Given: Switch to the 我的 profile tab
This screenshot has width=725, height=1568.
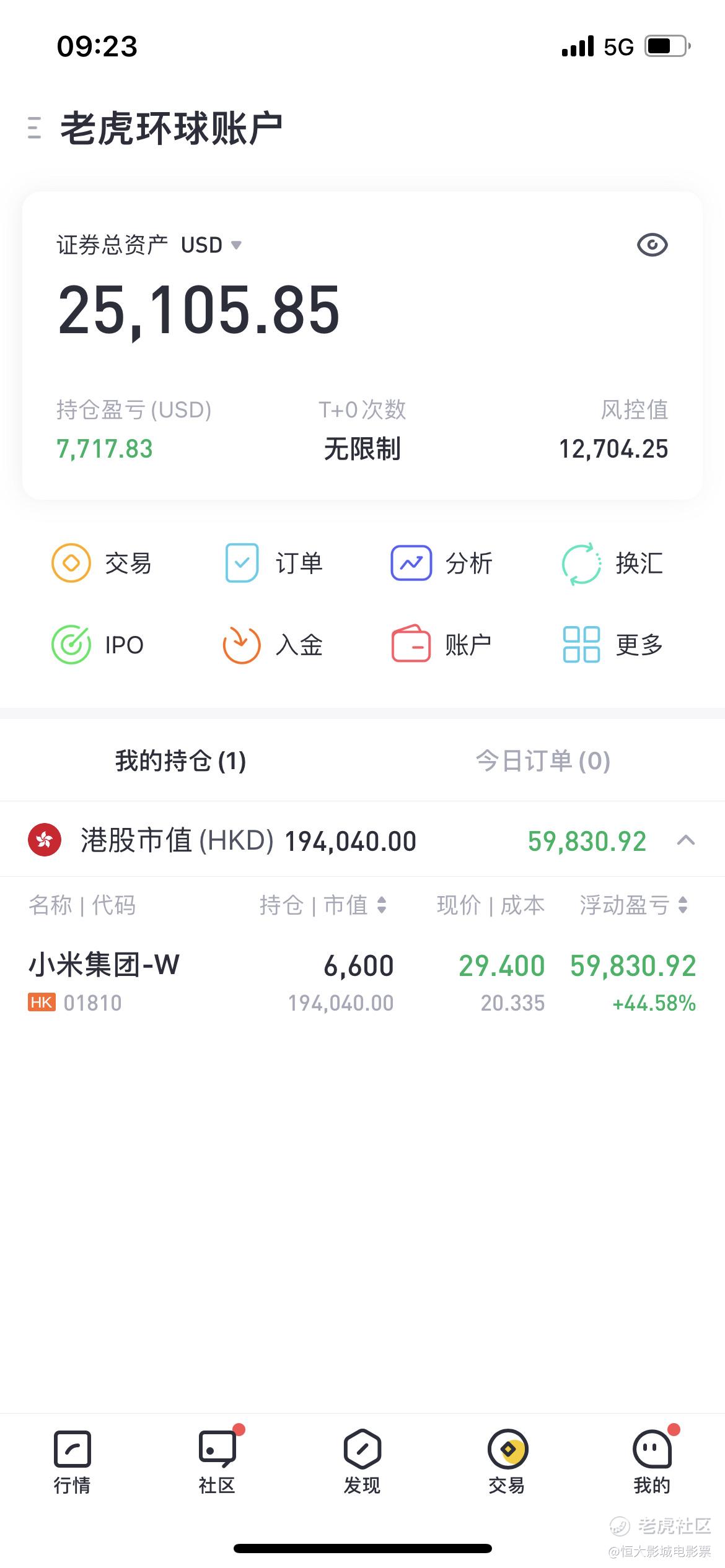Looking at the screenshot, I should pos(652,1462).
